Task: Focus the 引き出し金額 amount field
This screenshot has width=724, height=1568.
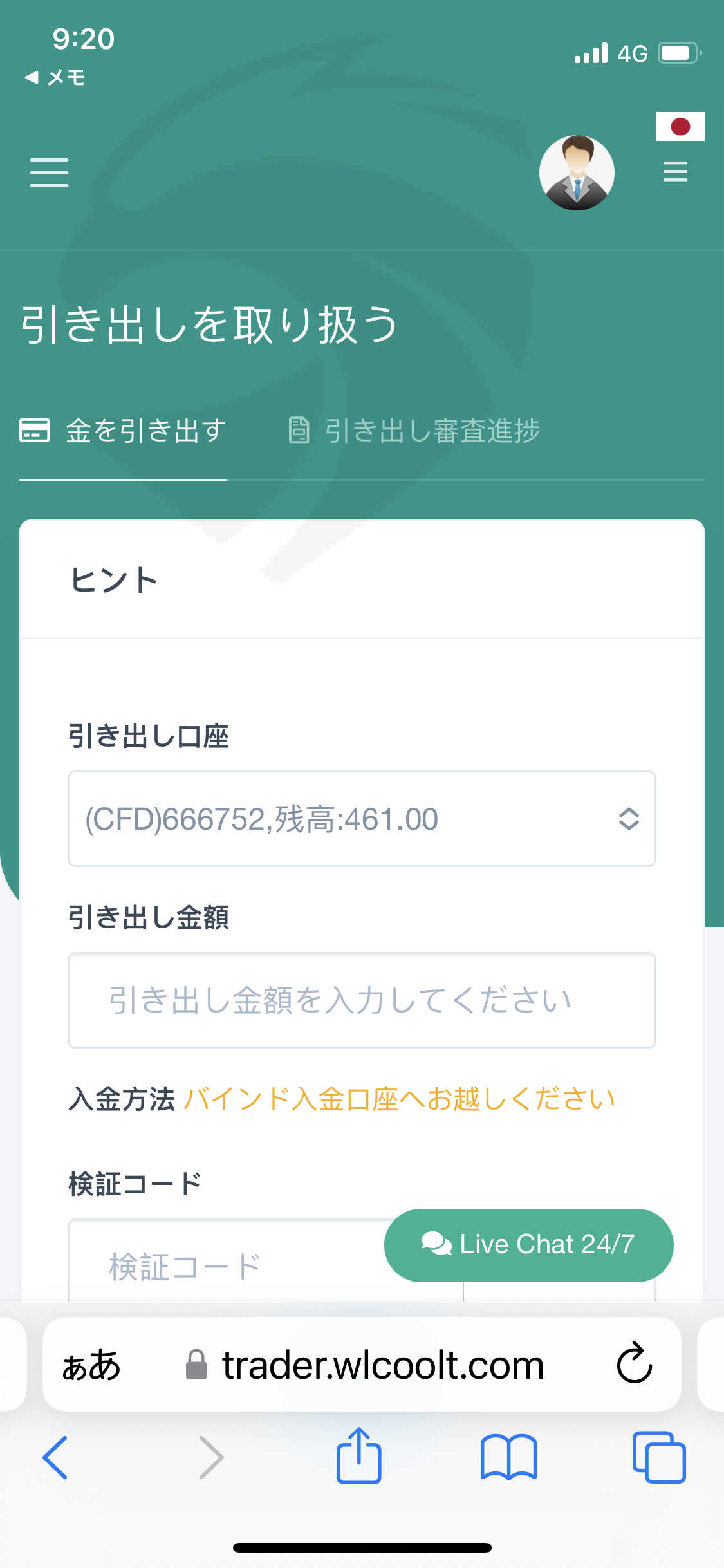Action: 362,1000
